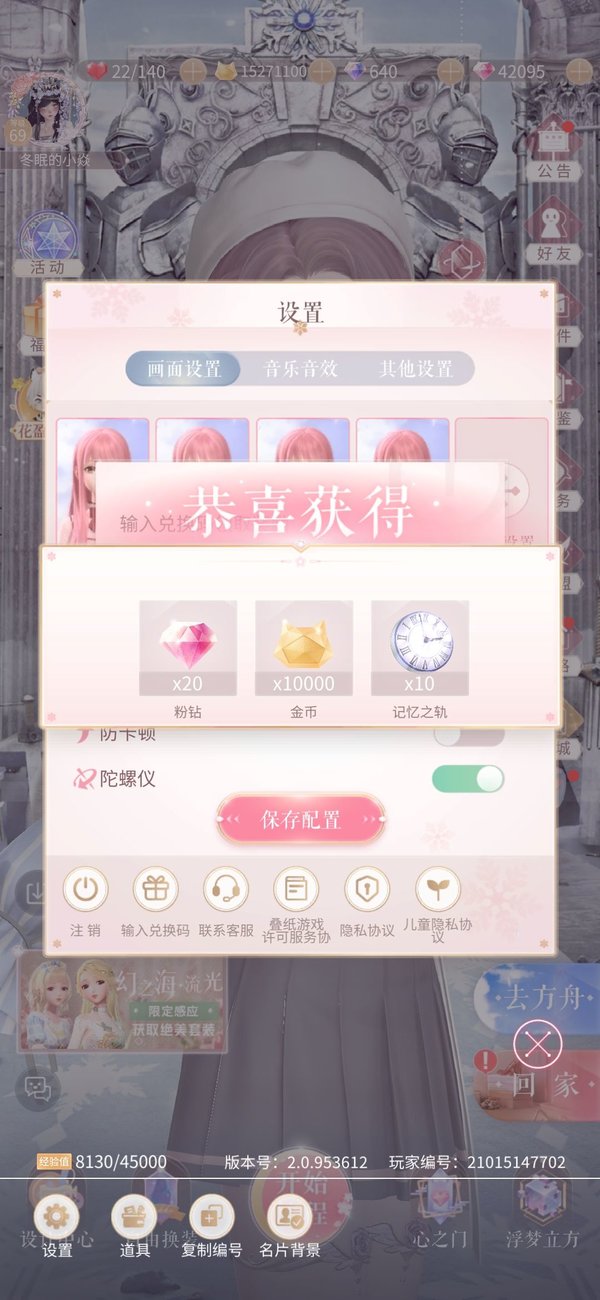
Task: Tap the 保存配置 button
Action: tap(301, 820)
